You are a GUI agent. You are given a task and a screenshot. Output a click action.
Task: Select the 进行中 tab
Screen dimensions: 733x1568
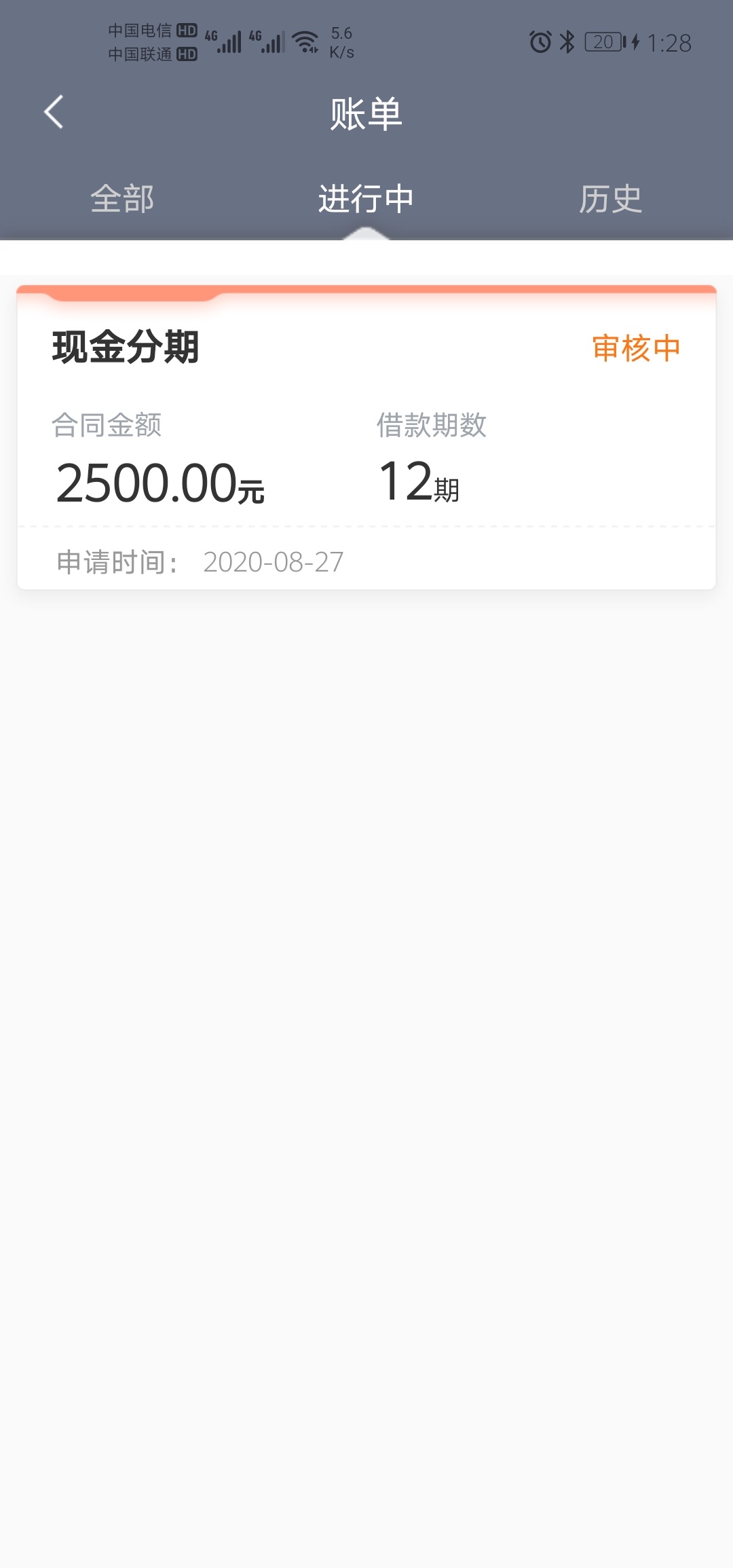pyautogui.click(x=366, y=199)
